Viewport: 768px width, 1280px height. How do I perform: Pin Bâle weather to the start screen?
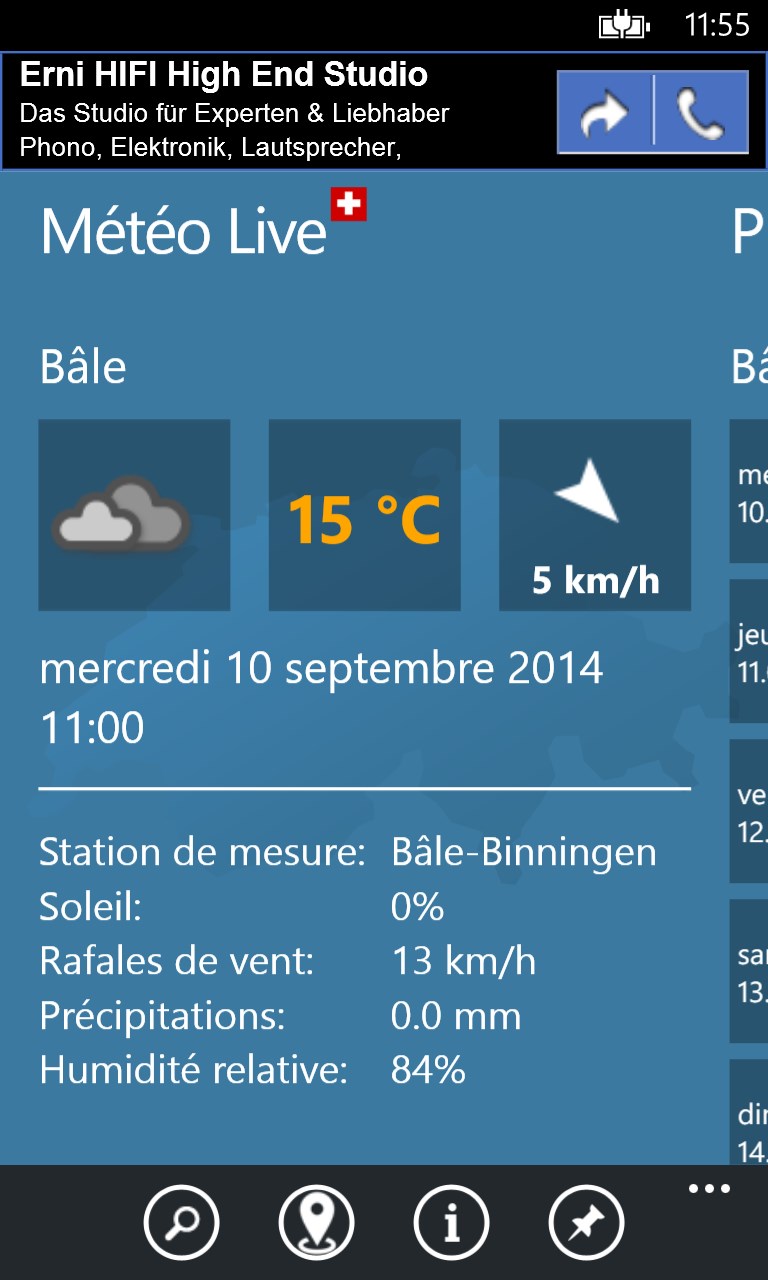pyautogui.click(x=586, y=1222)
